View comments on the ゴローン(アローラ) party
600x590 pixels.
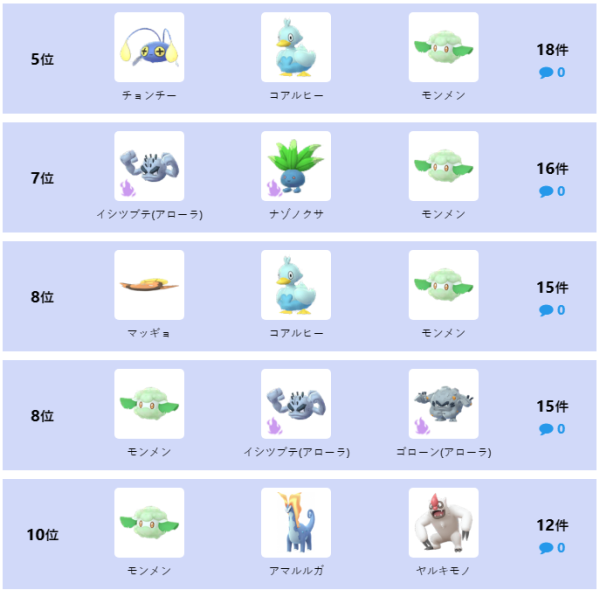coord(552,430)
